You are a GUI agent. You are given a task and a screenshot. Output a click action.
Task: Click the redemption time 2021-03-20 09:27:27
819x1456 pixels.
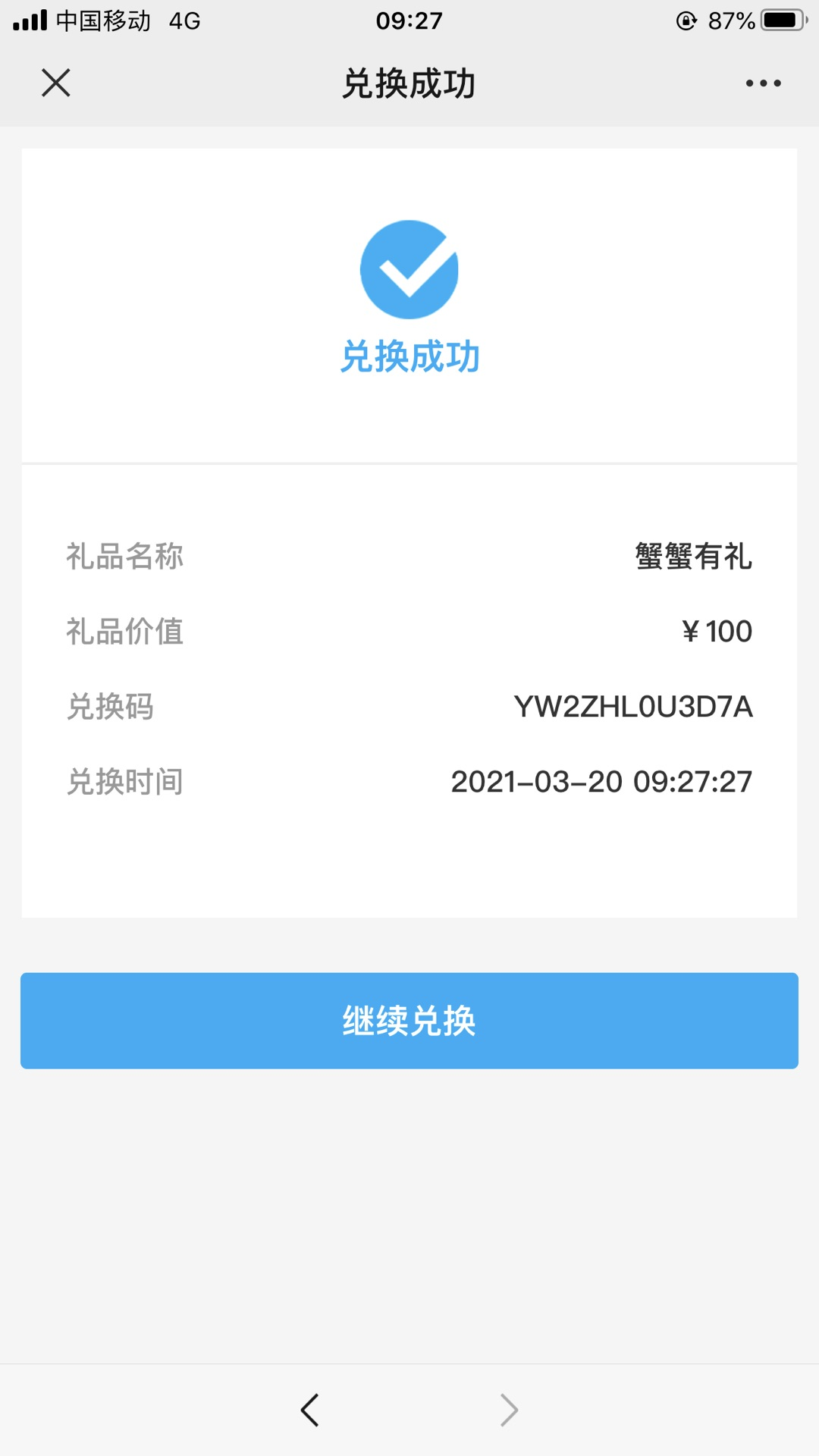(601, 783)
